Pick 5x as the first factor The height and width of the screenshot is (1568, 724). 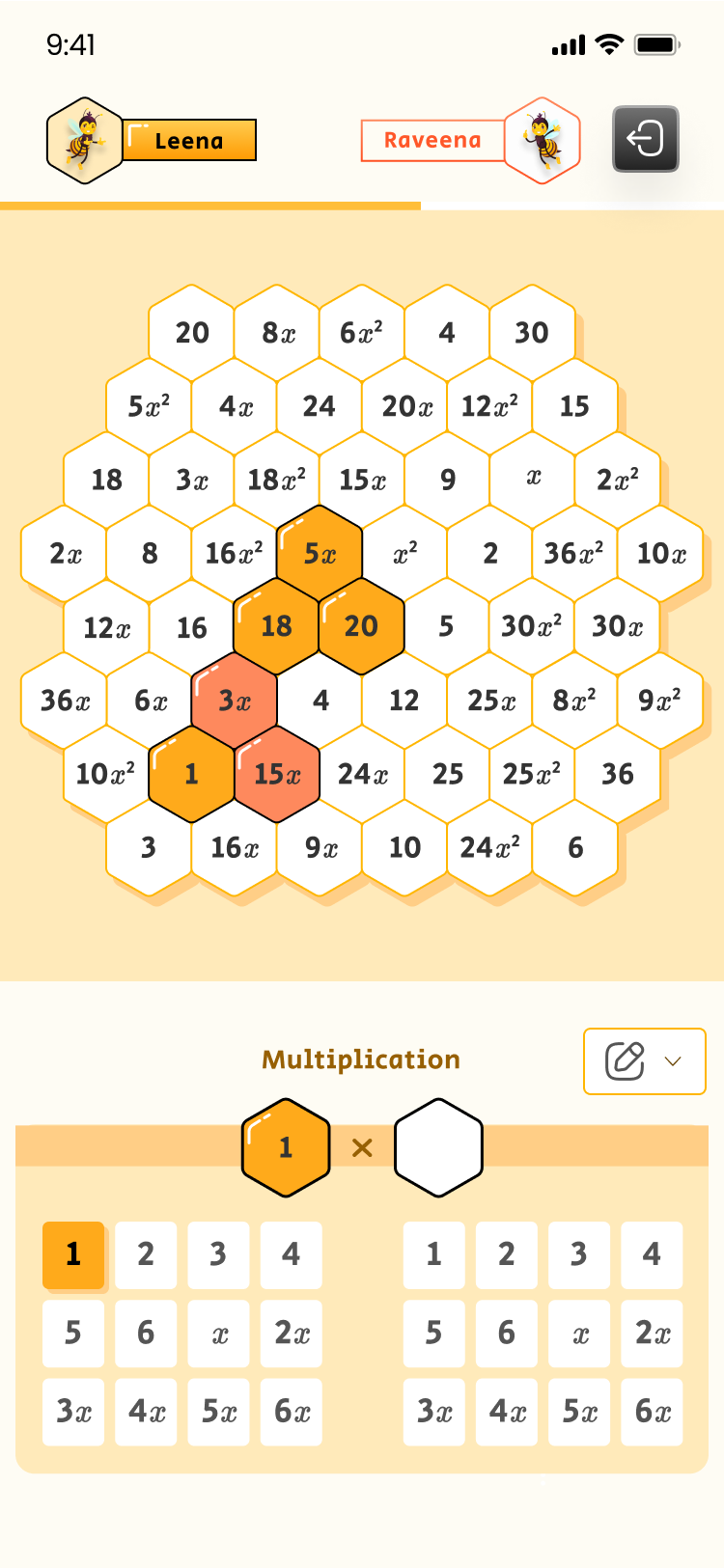(218, 1412)
